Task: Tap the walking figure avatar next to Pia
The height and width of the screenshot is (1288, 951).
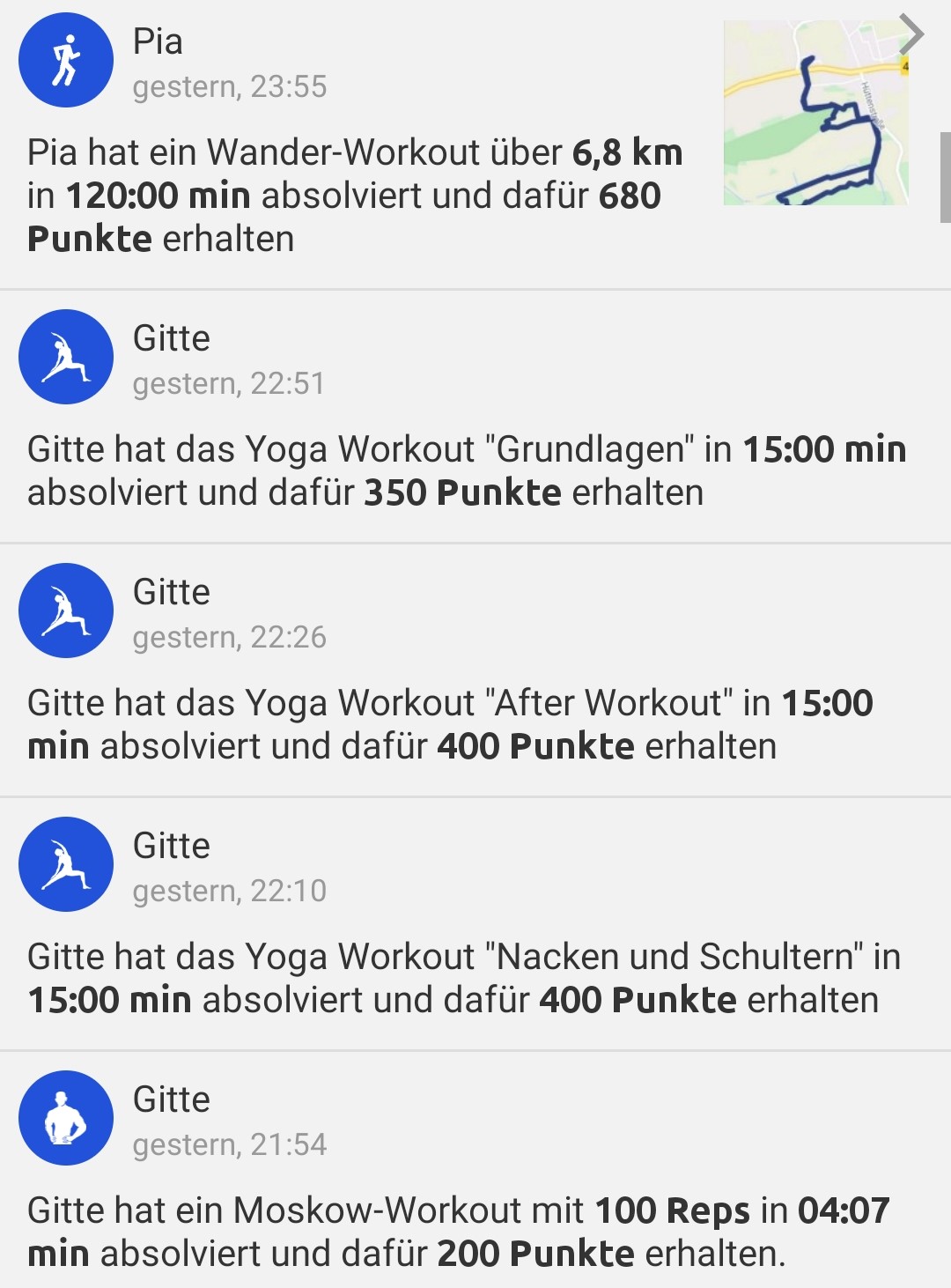Action: tap(65, 58)
